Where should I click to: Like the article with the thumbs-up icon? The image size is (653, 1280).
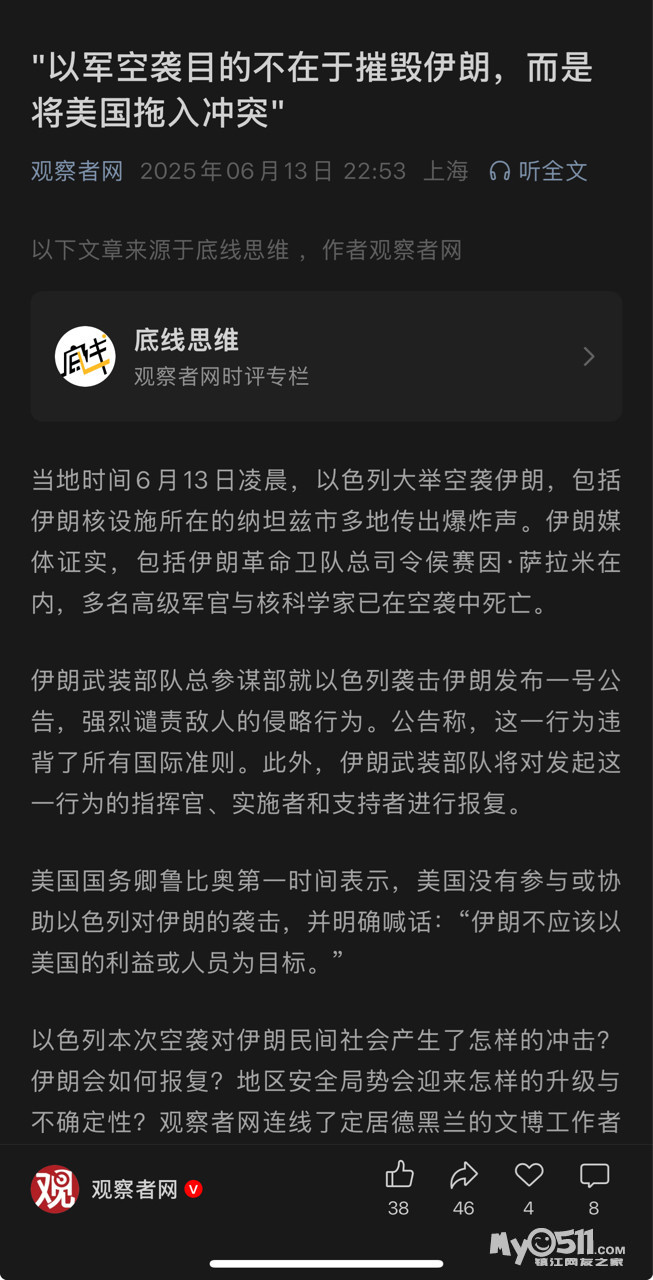pos(399,1175)
